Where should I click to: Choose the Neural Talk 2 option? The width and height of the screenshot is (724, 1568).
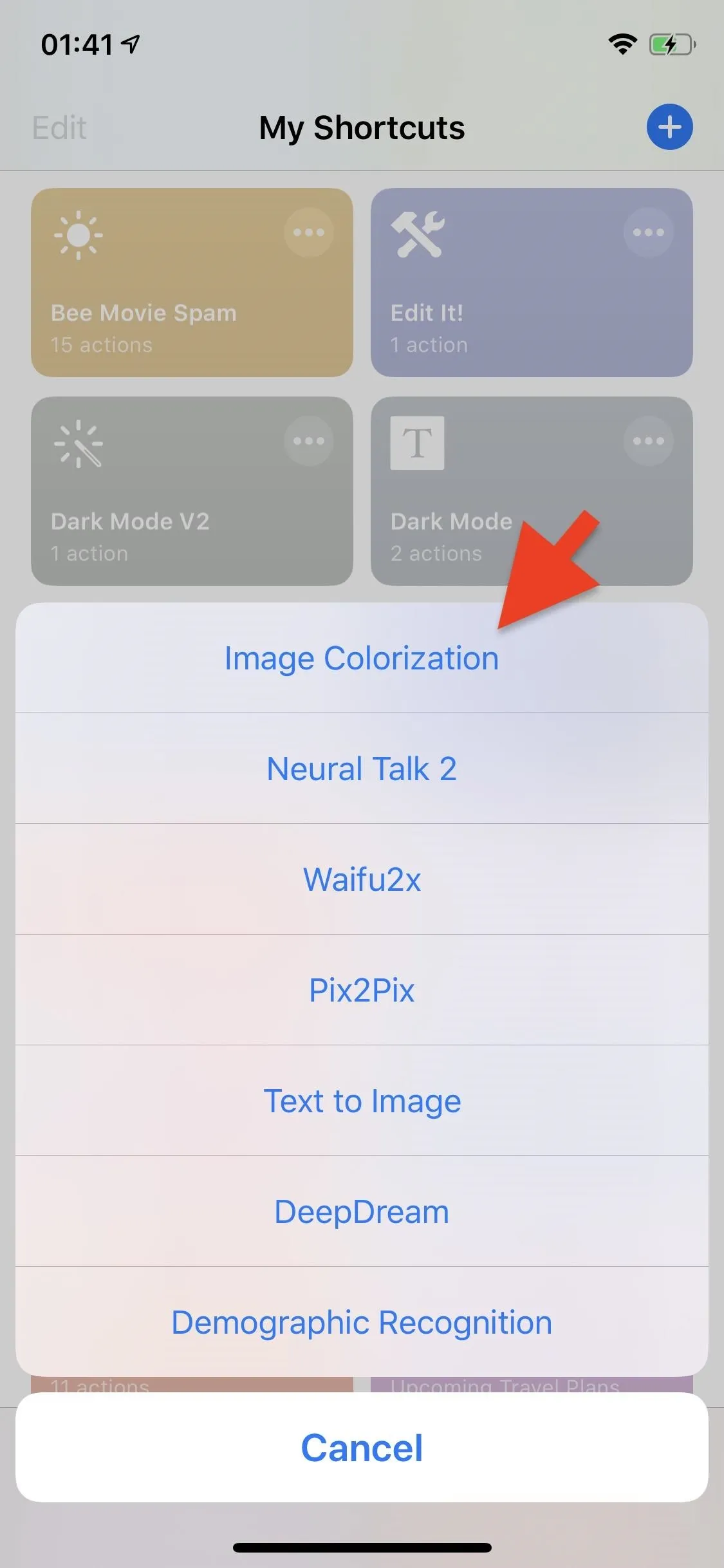(362, 769)
